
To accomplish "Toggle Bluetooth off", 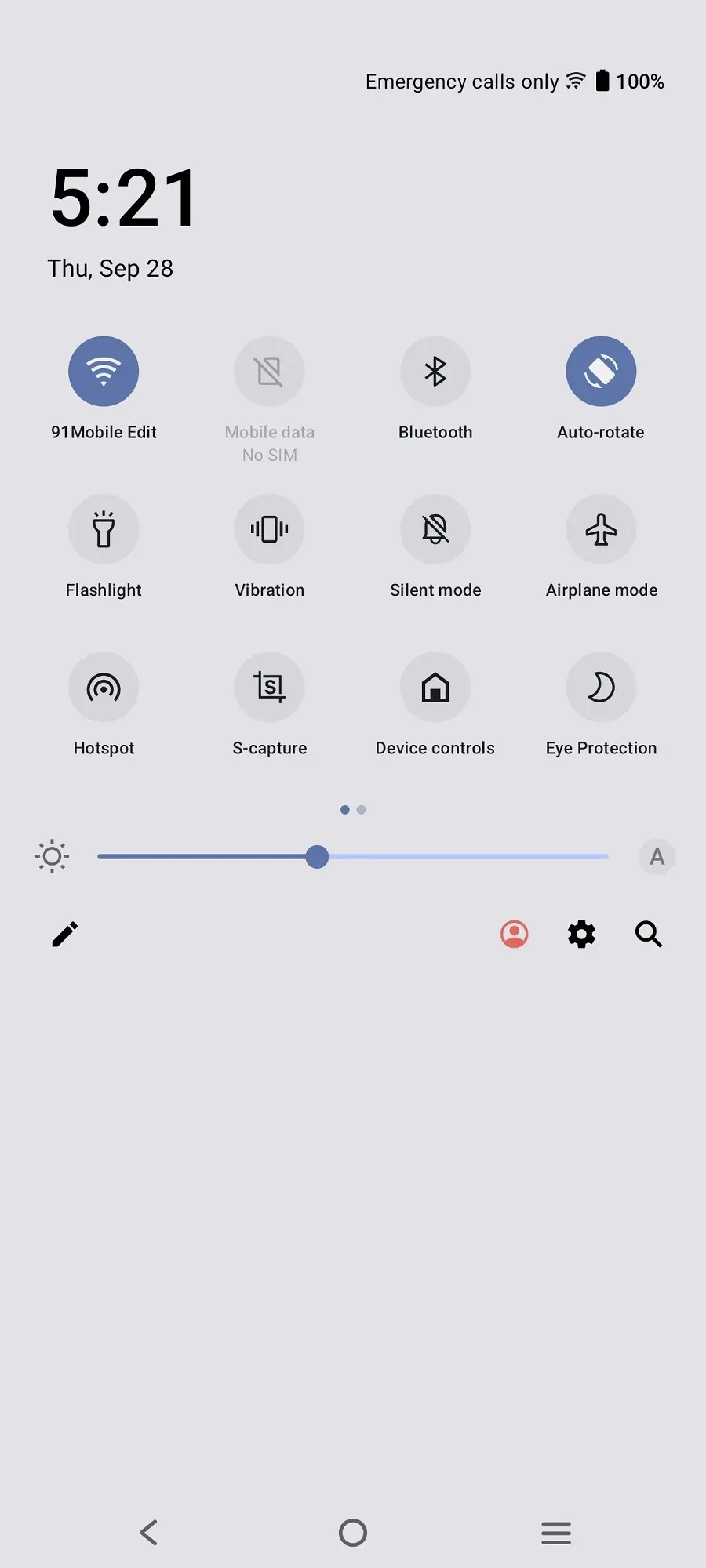I will [x=435, y=371].
